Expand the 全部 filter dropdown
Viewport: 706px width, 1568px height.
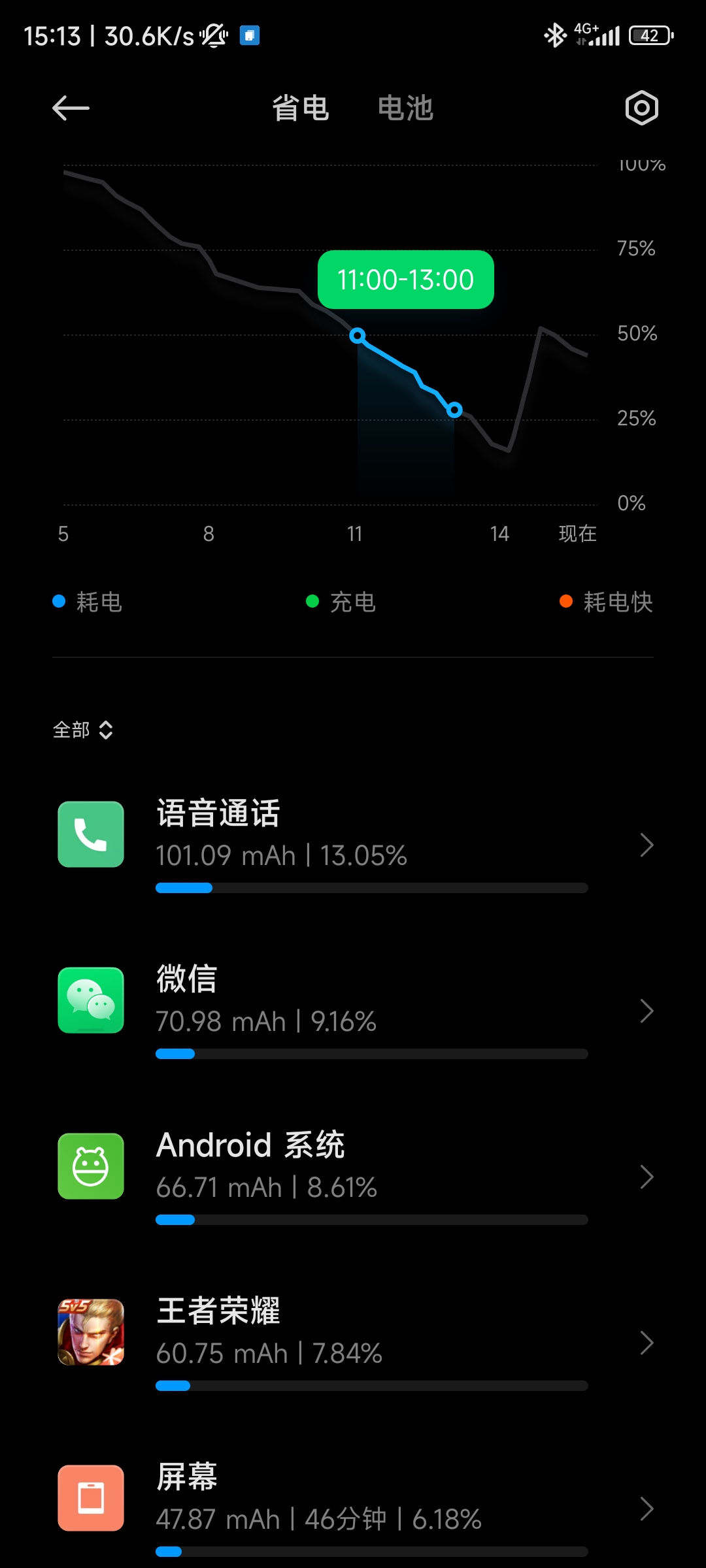tap(83, 730)
